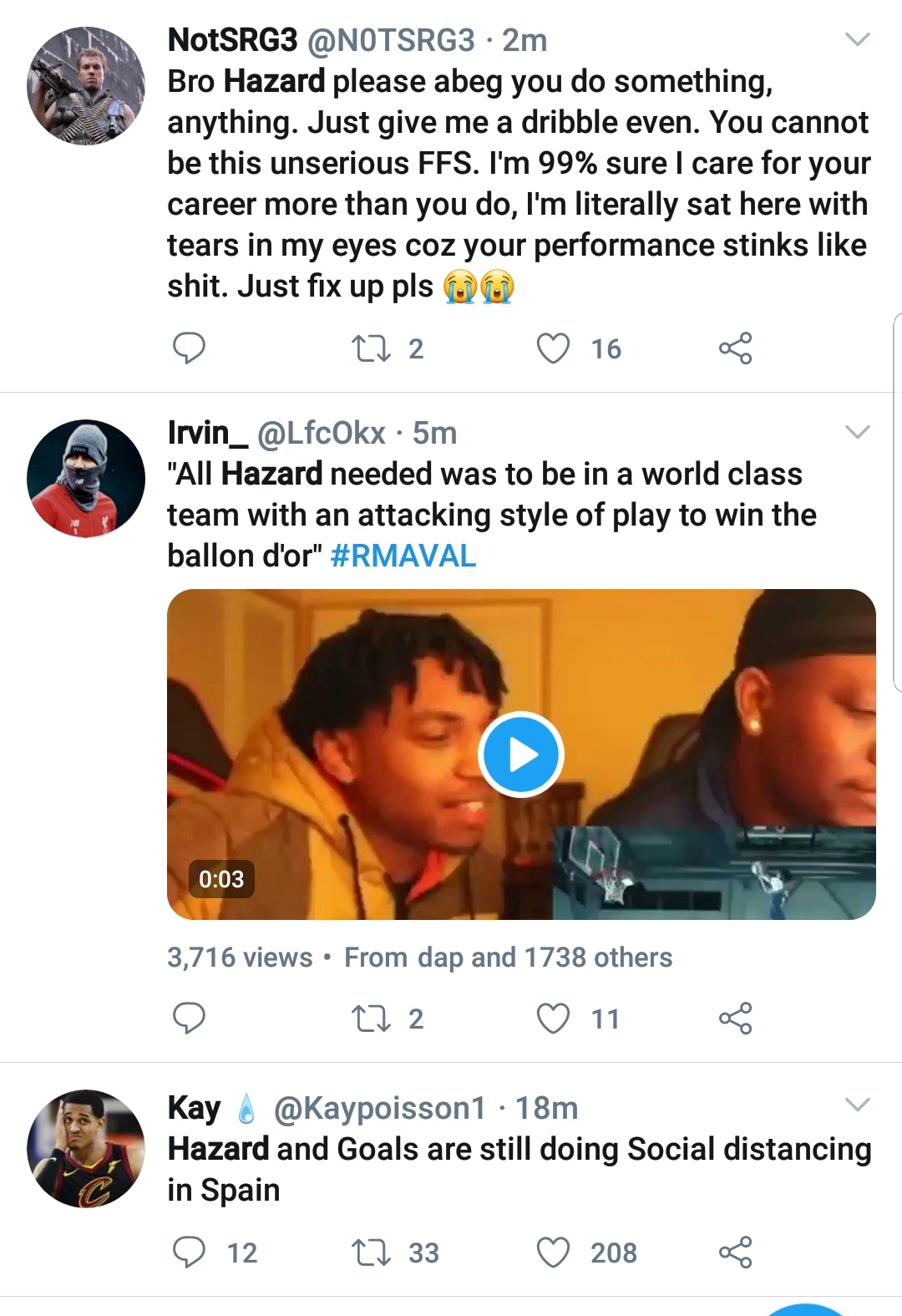Viewport: 902px width, 1316px height.
Task: Reply to Irvin_'s tweet
Action: (189, 1019)
